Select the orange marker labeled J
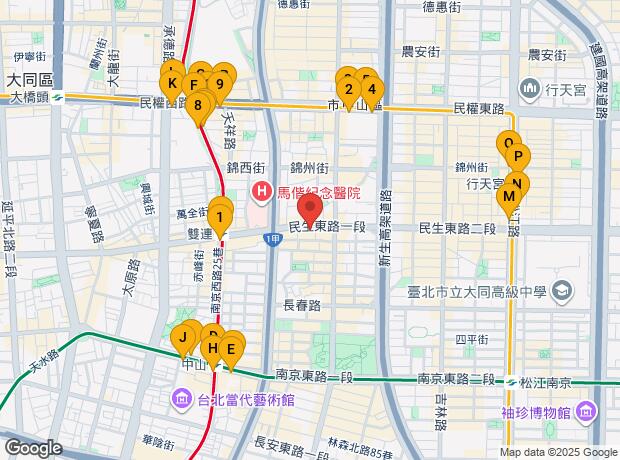Screen dimensions: 620x460 [183, 339]
